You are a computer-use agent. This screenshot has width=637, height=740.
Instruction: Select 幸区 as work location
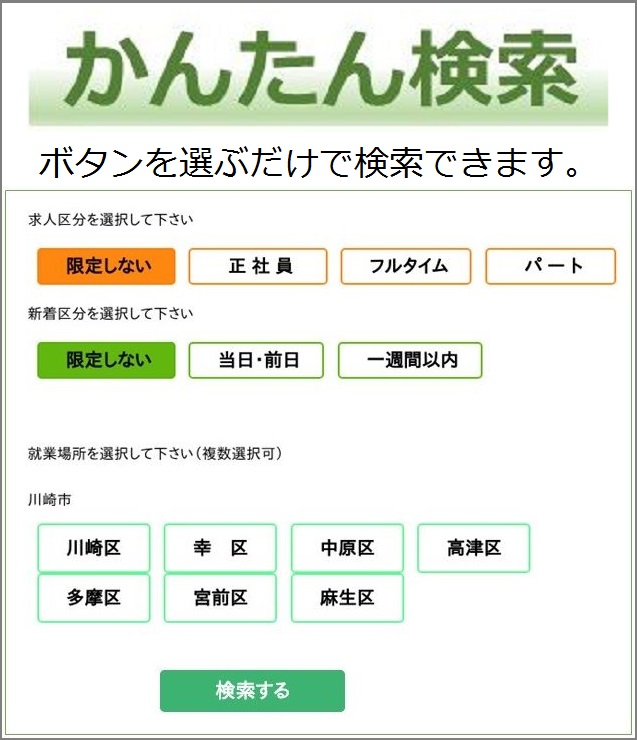coord(220,548)
